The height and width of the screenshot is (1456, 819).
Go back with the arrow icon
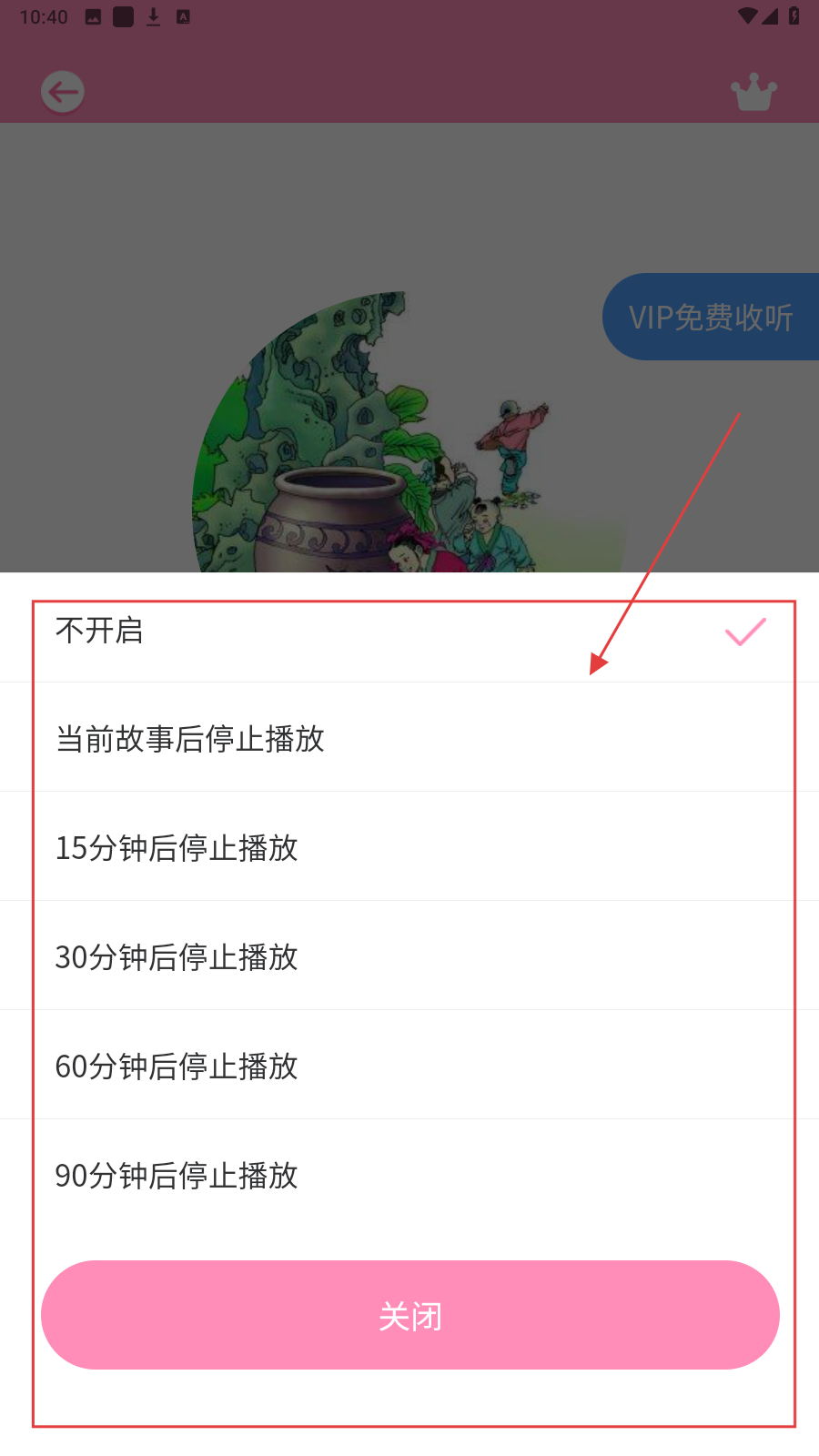click(63, 92)
